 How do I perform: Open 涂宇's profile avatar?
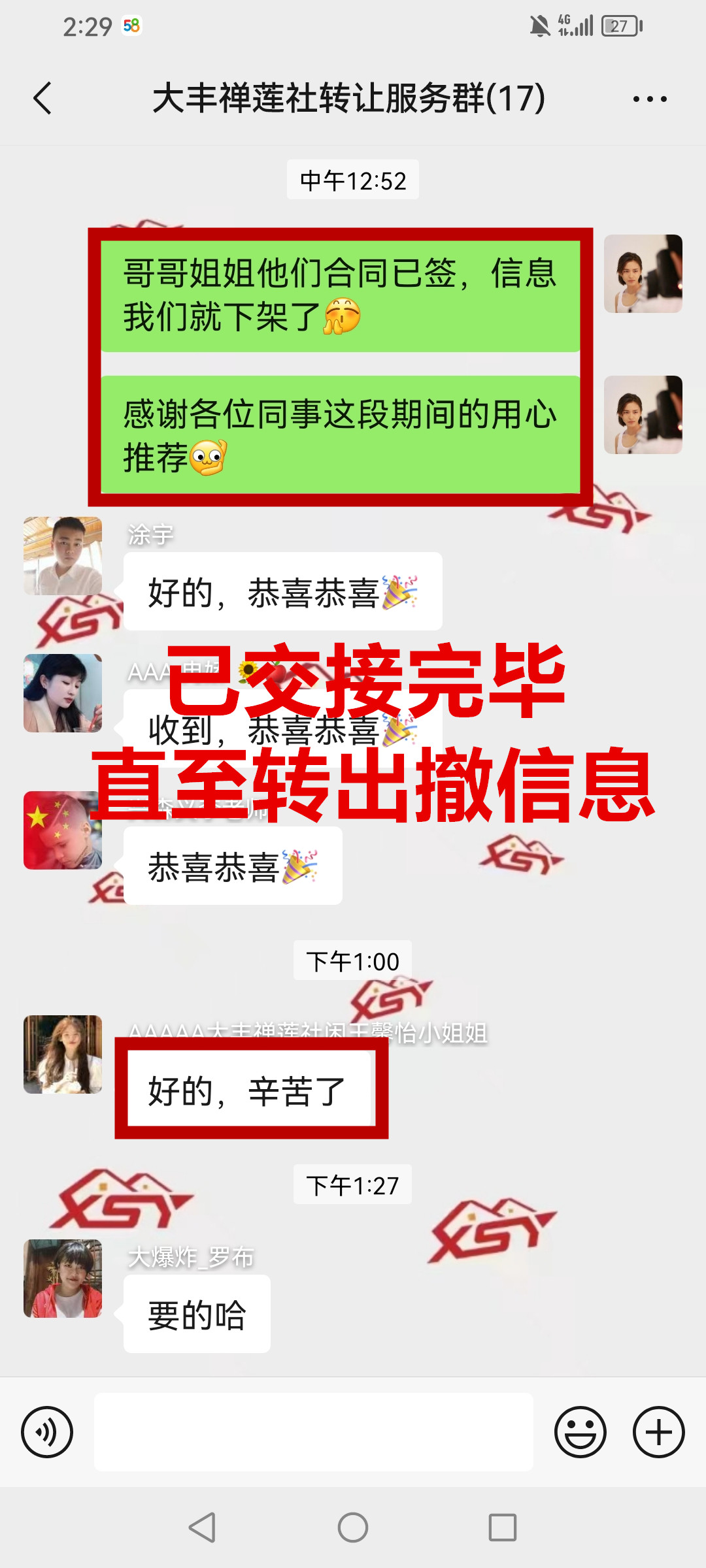pyautogui.click(x=63, y=556)
